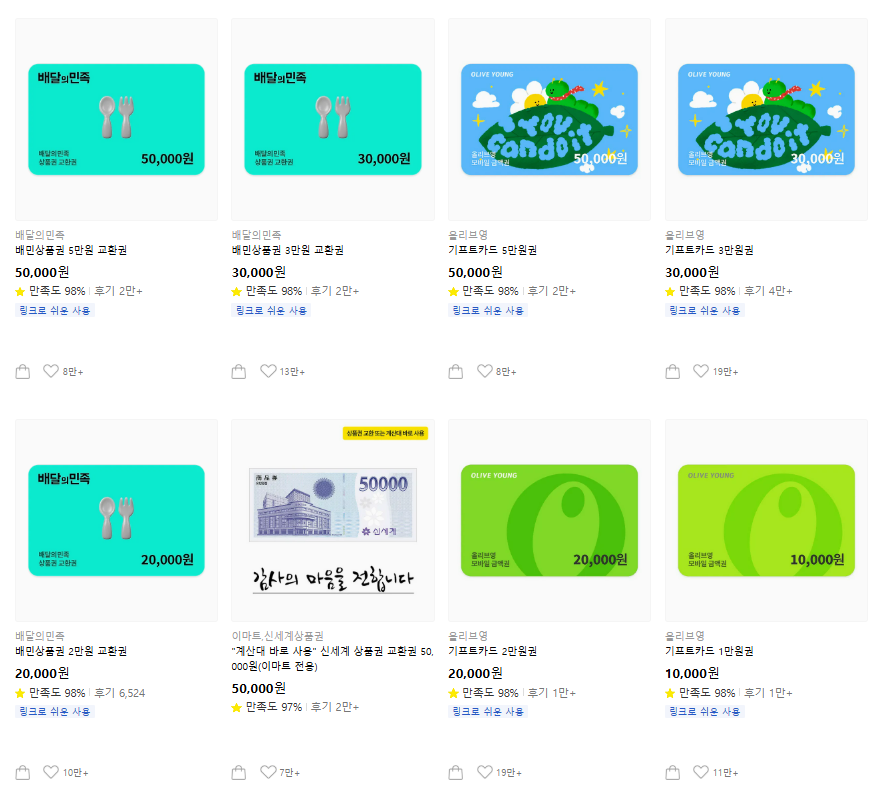Viewport: 882px width, 804px height.
Task: Like the 배민상품권 5만원 교환권 with the heart
Action: (51, 371)
